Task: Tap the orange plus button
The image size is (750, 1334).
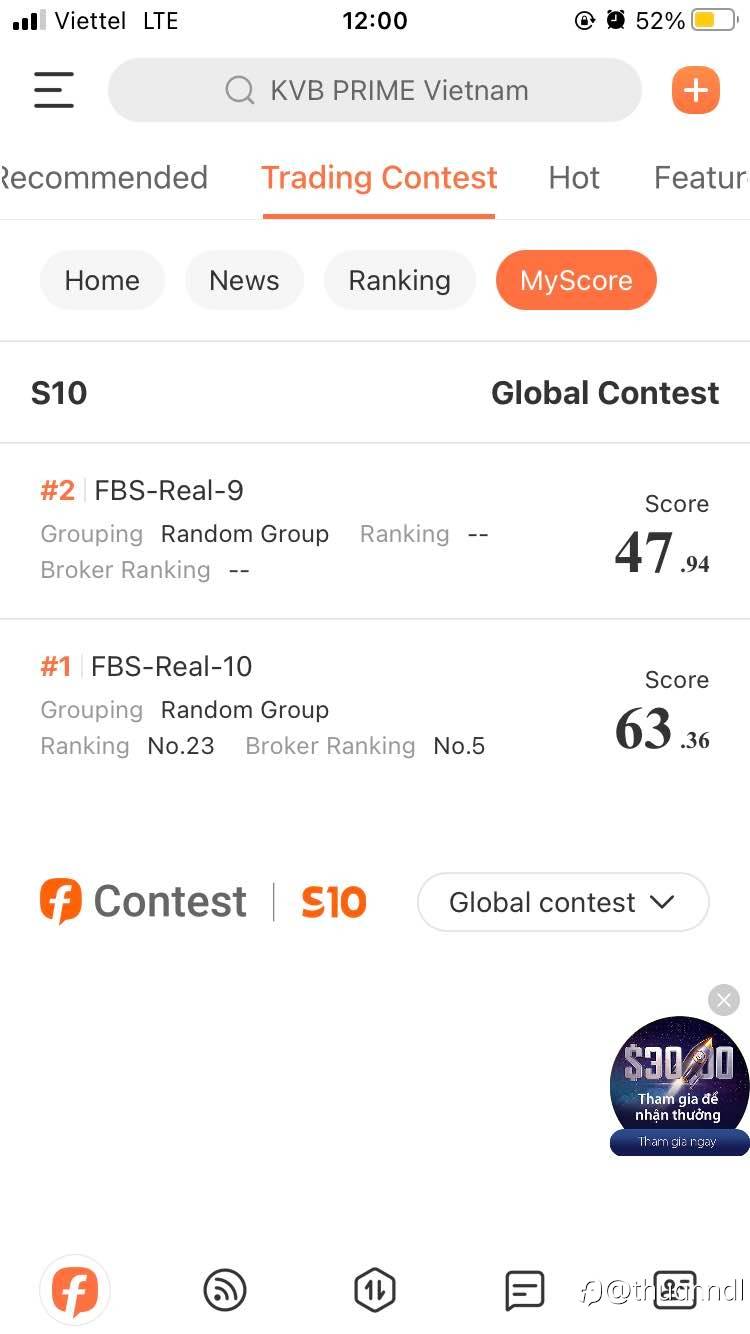Action: 696,91
